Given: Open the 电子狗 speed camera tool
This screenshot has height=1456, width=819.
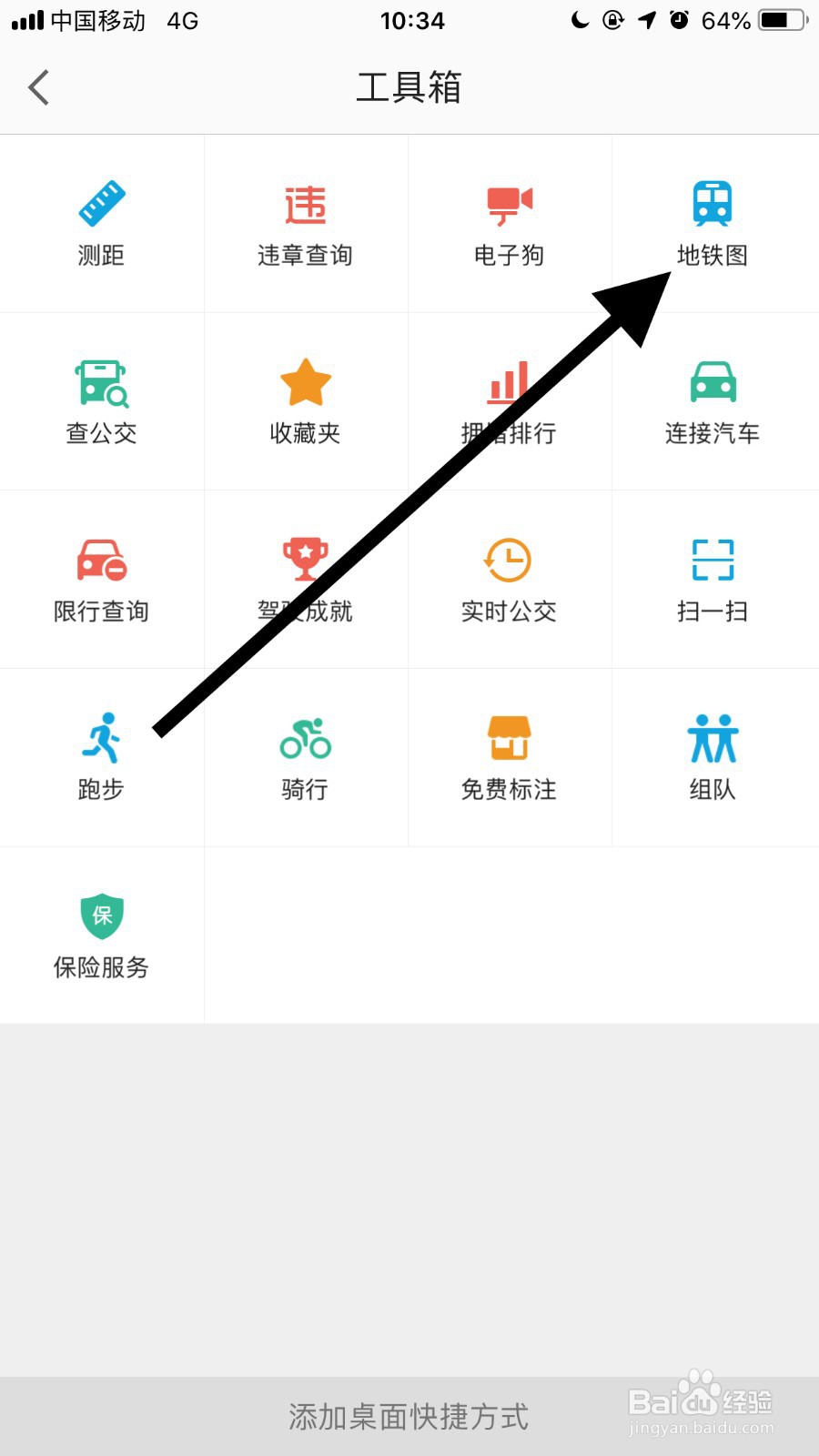Looking at the screenshot, I should (510, 223).
